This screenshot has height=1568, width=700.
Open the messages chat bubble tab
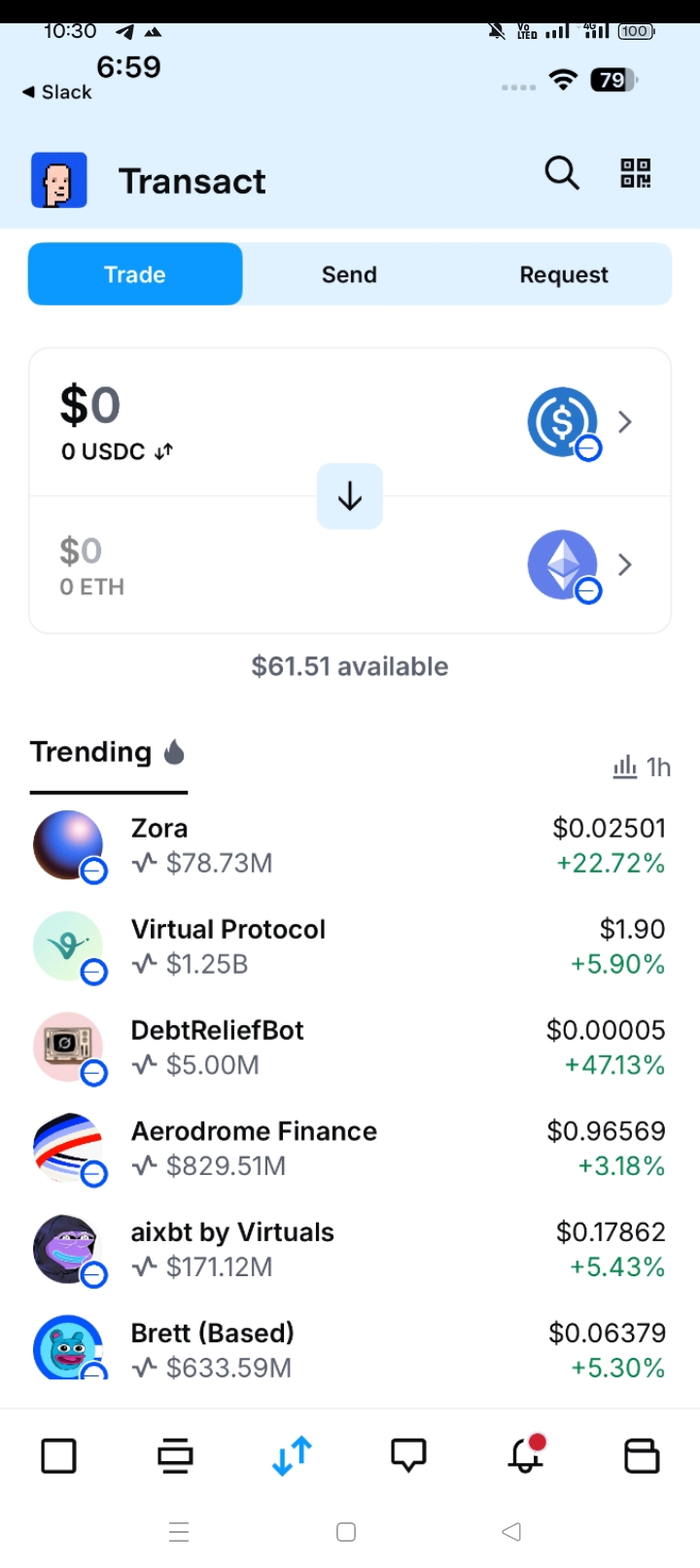coord(408,1456)
